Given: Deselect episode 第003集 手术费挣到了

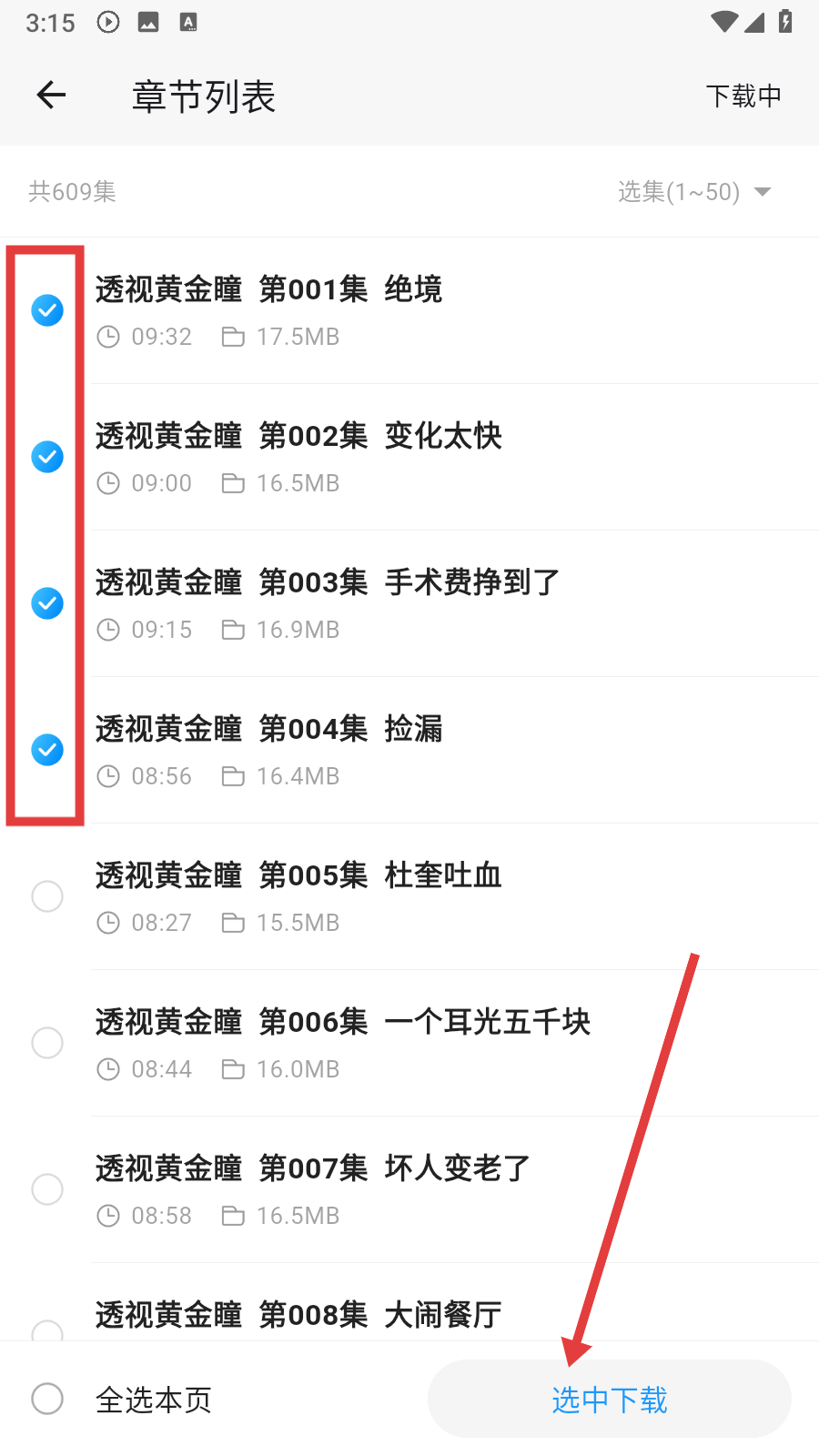Looking at the screenshot, I should pyautogui.click(x=47, y=603).
